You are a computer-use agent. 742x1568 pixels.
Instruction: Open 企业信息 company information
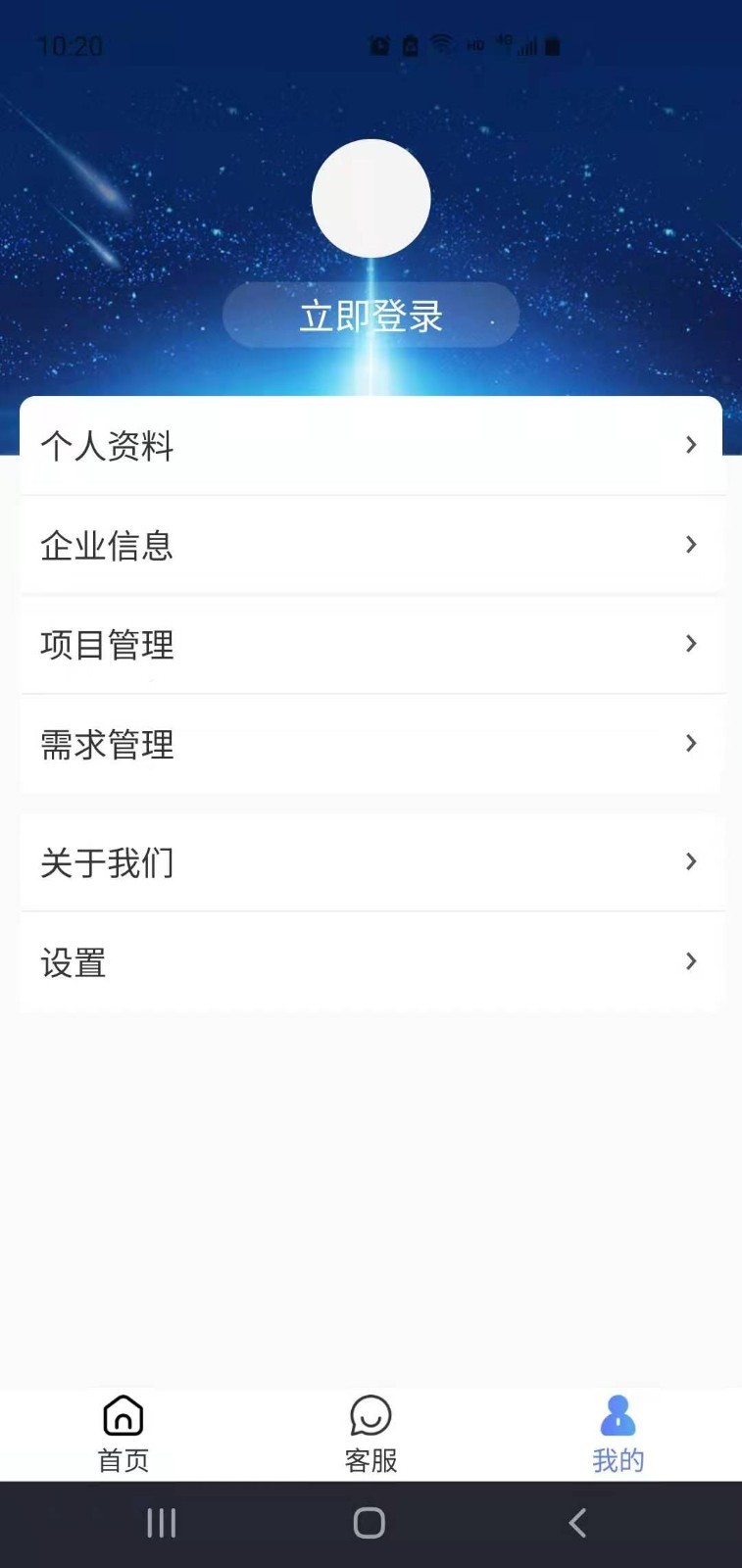pos(371,545)
